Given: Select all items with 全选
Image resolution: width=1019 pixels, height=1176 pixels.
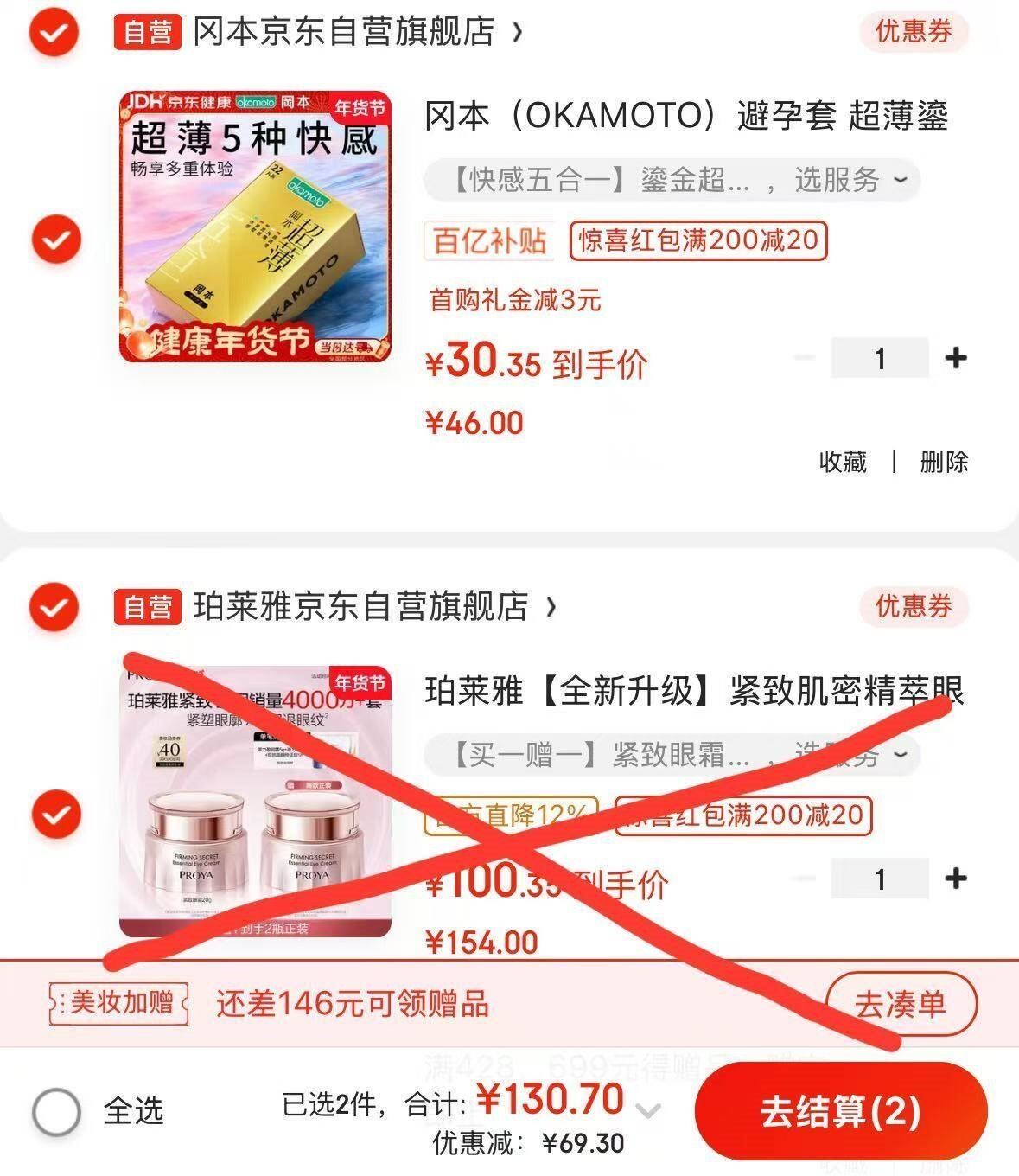Looking at the screenshot, I should click(x=57, y=1111).
